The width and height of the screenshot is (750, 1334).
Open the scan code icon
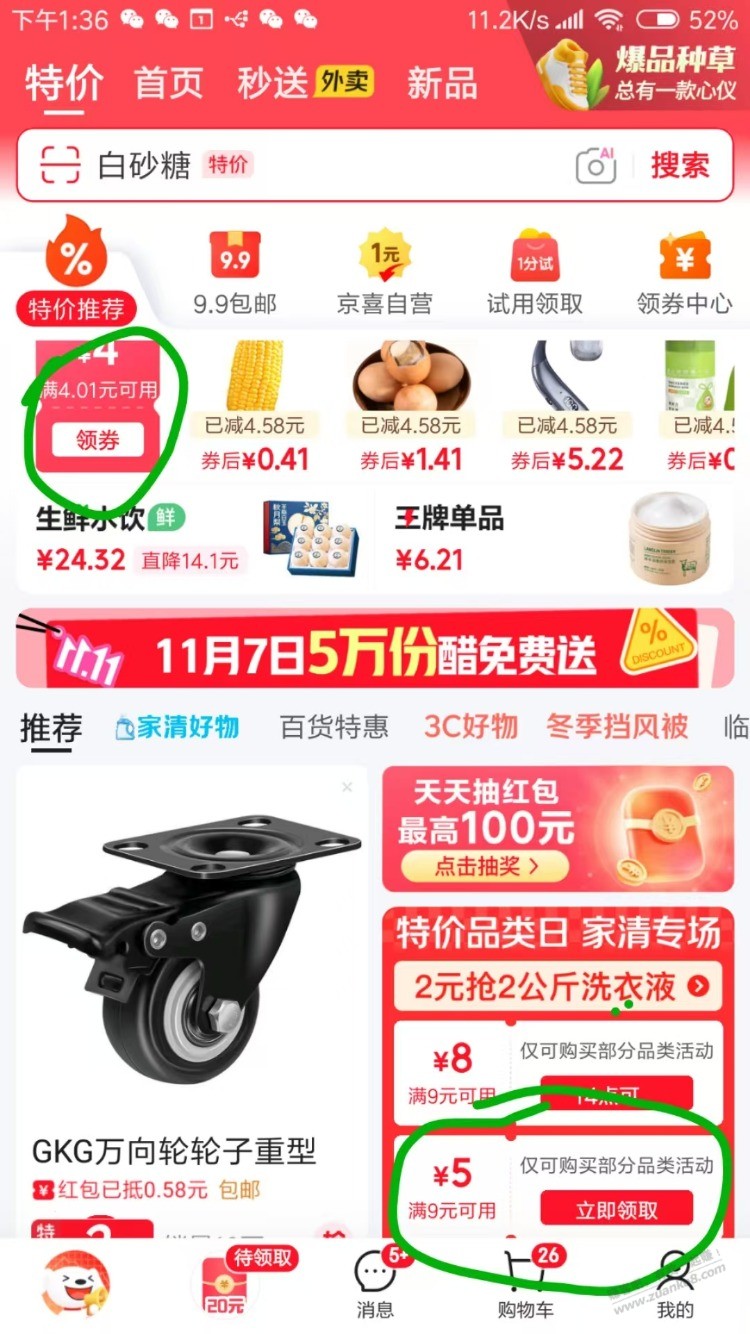coord(60,165)
